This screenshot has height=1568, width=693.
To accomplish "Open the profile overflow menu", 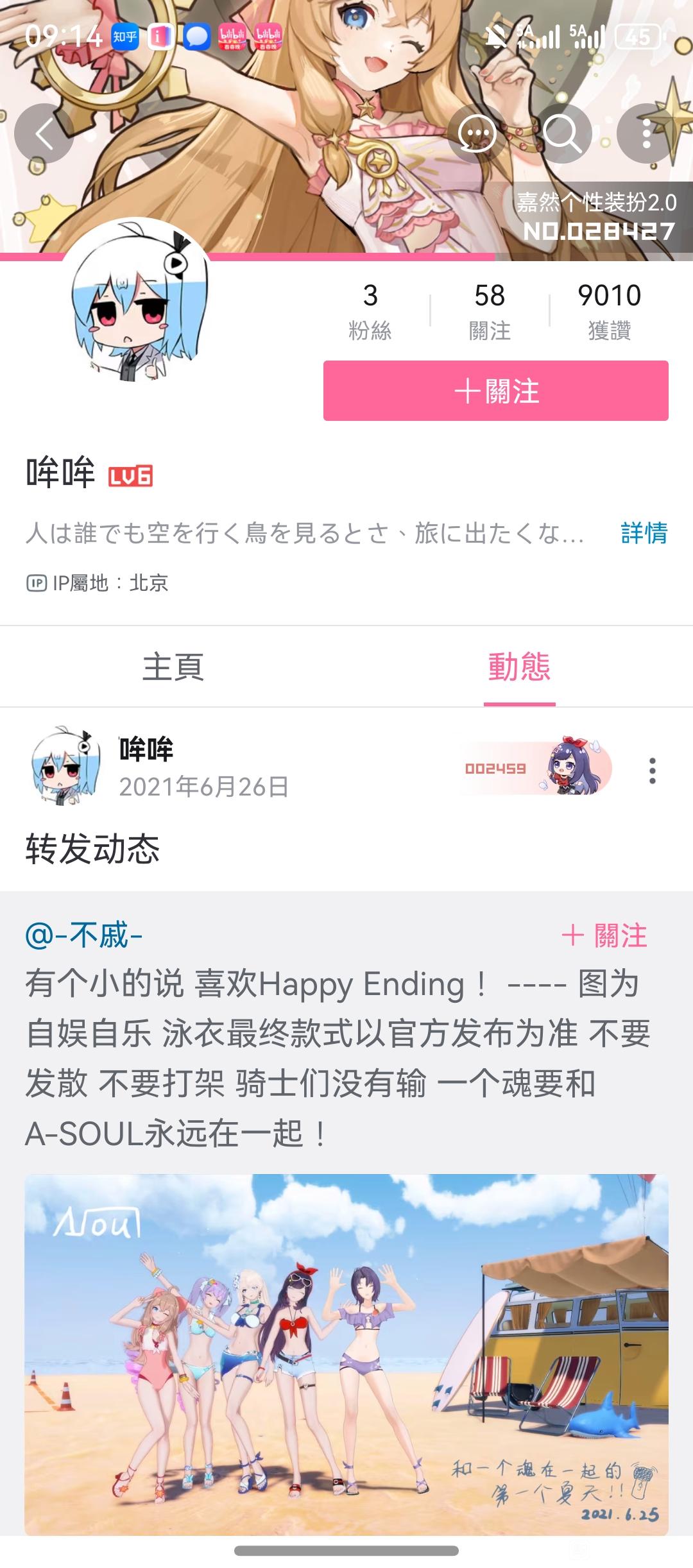I will [646, 134].
